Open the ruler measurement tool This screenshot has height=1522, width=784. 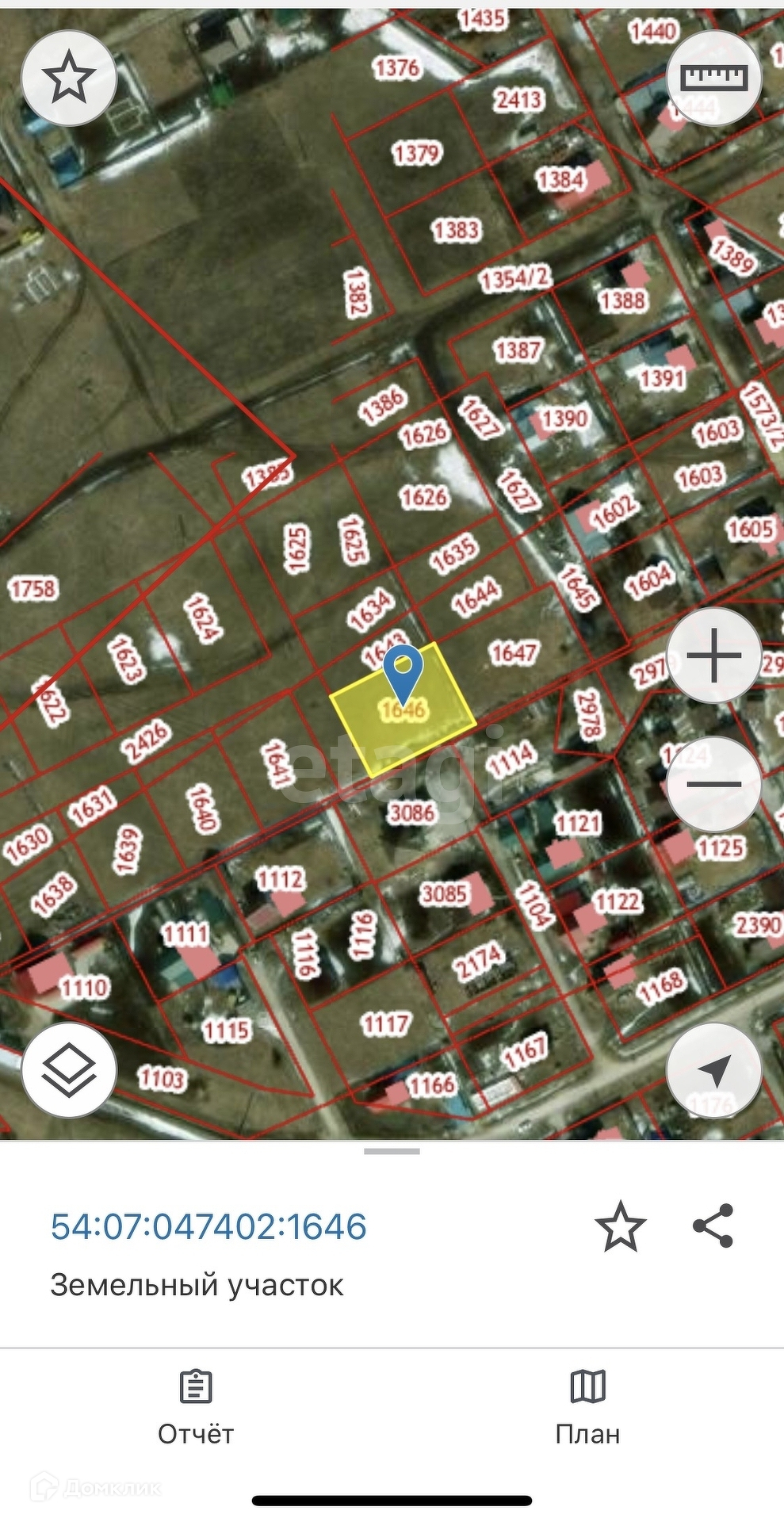714,78
